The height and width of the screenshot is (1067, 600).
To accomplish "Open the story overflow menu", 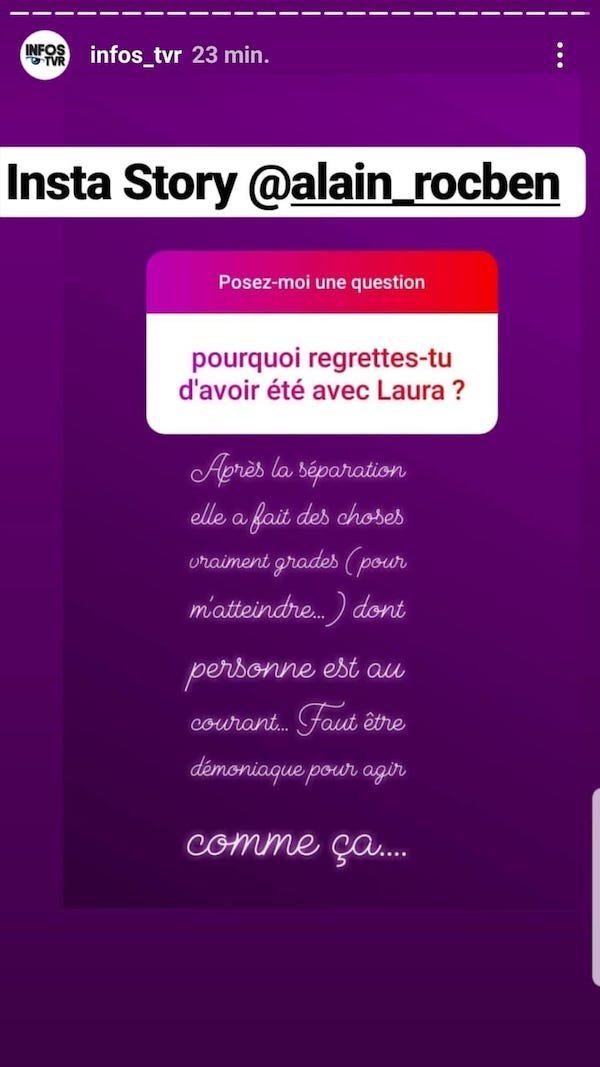I will pyautogui.click(x=560, y=55).
